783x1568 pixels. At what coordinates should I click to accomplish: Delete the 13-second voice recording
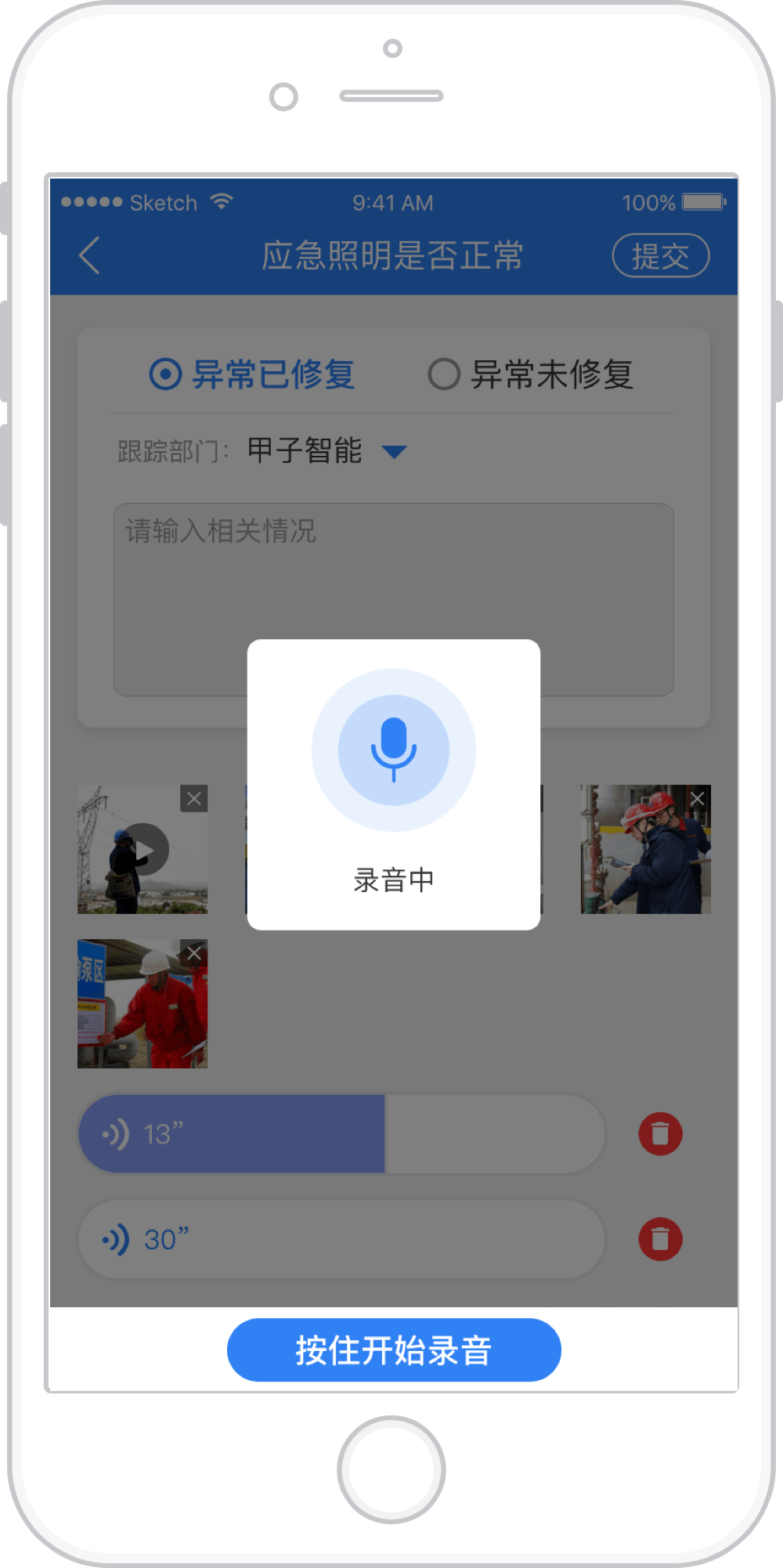coord(660,1133)
